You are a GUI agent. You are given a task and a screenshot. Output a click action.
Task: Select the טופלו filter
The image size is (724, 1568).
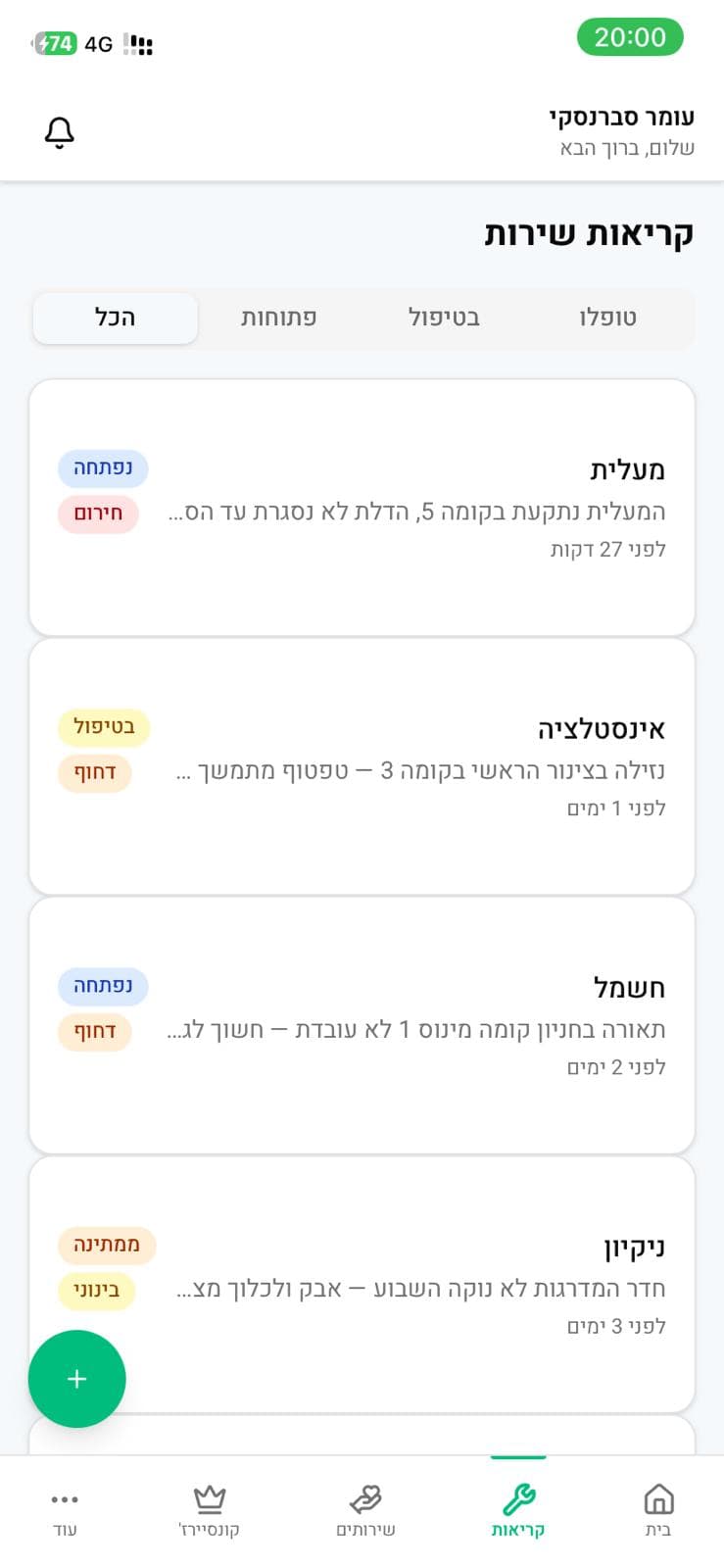[x=602, y=318]
